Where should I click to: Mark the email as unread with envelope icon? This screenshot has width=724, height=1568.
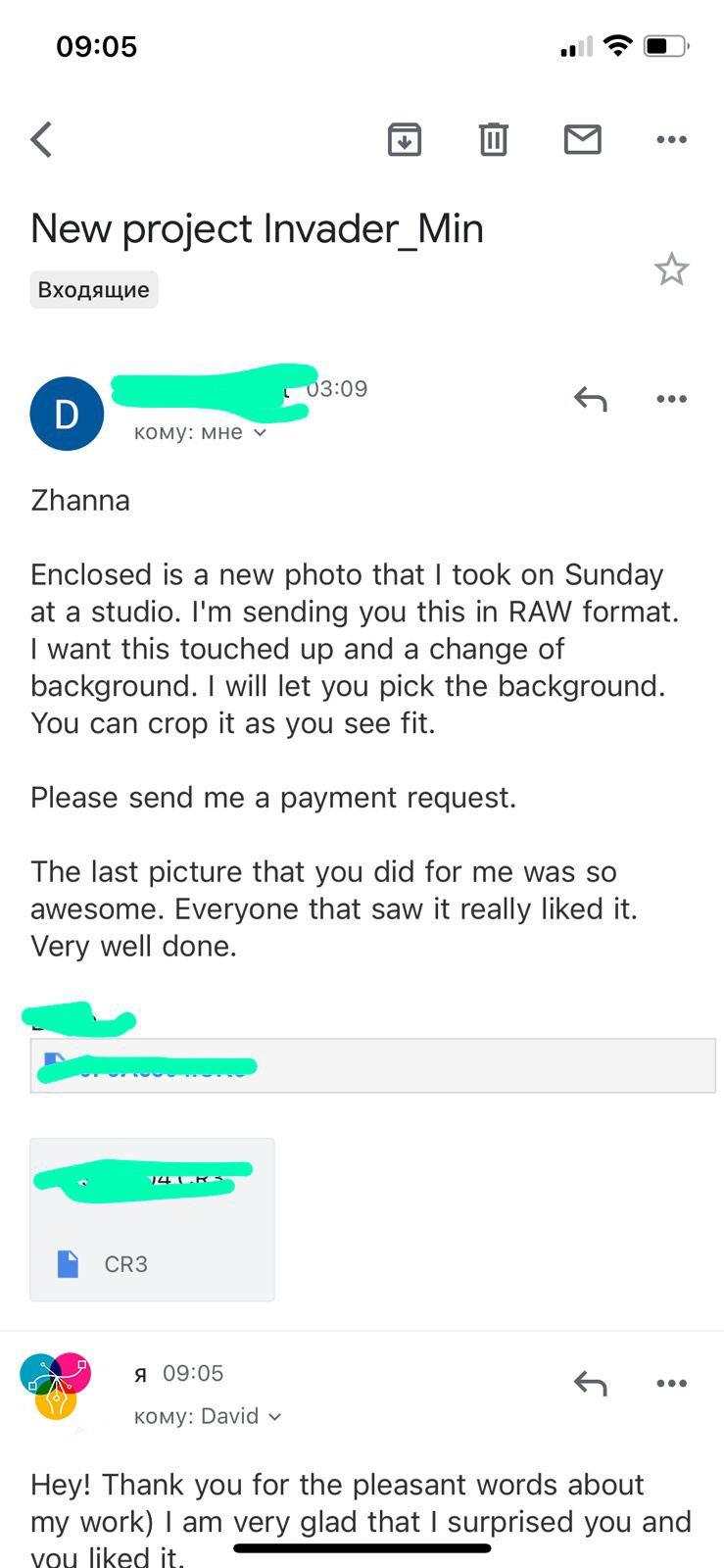[x=582, y=138]
